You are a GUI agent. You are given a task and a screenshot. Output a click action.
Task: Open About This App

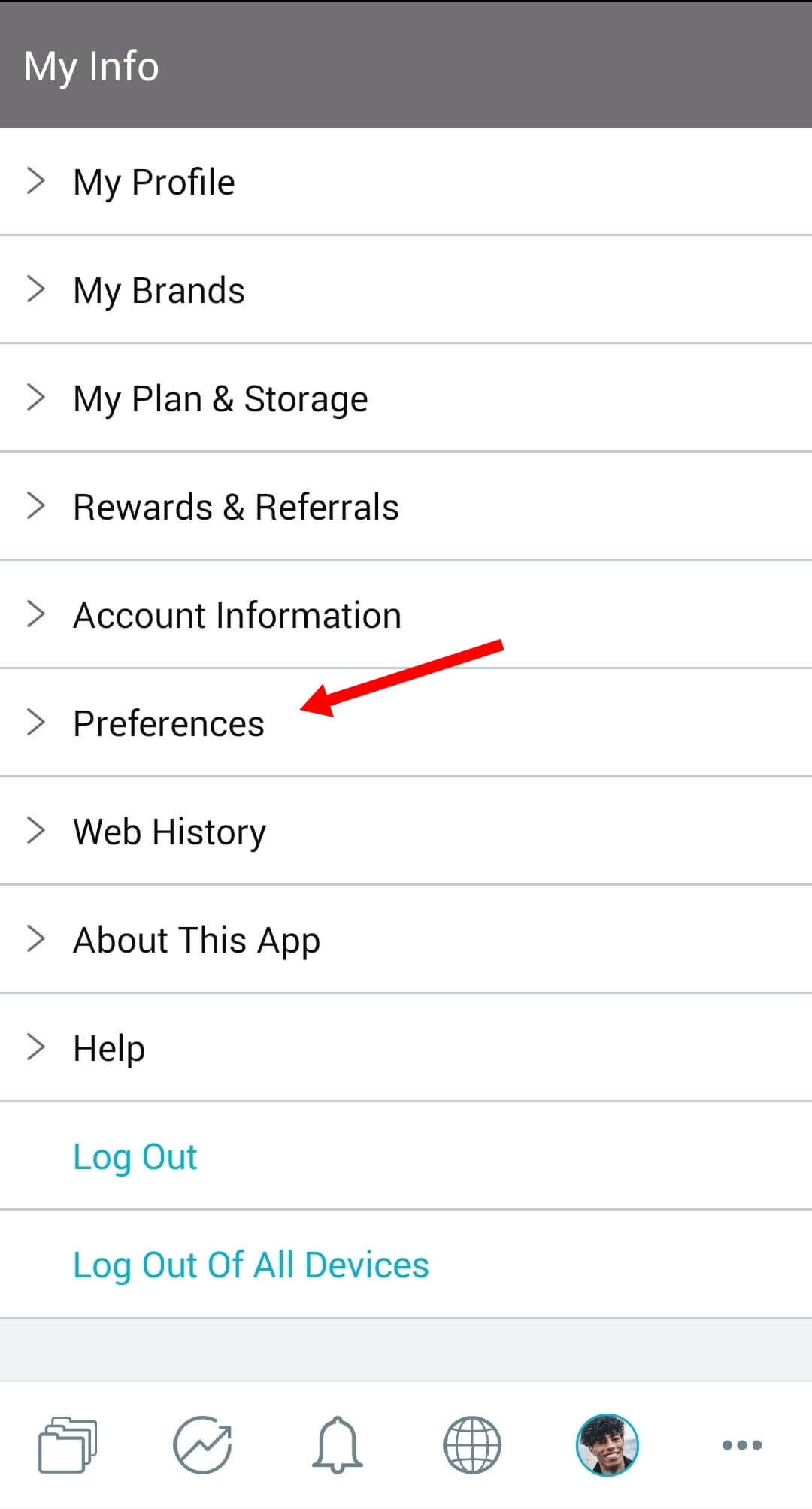pyautogui.click(x=406, y=939)
